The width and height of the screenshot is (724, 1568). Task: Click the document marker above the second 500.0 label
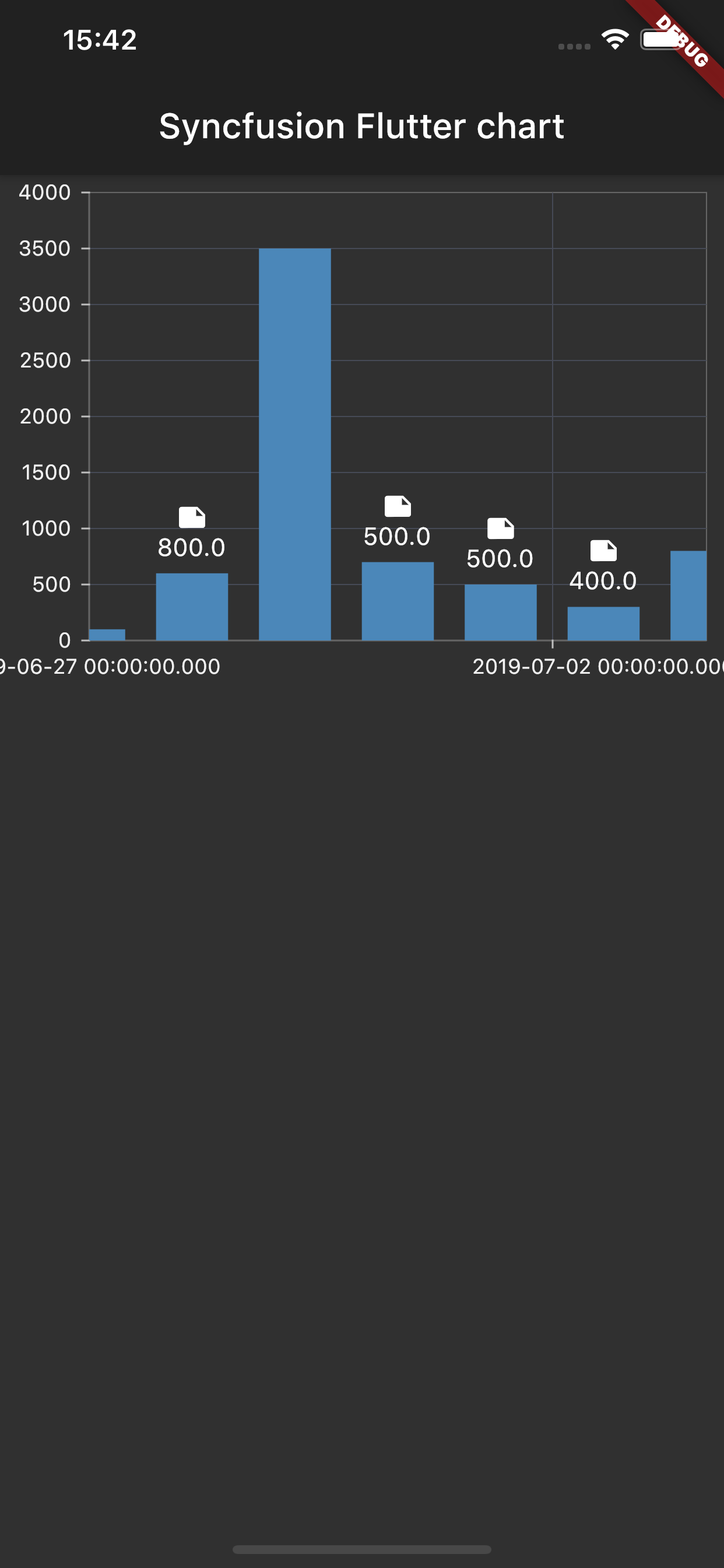coord(500,529)
